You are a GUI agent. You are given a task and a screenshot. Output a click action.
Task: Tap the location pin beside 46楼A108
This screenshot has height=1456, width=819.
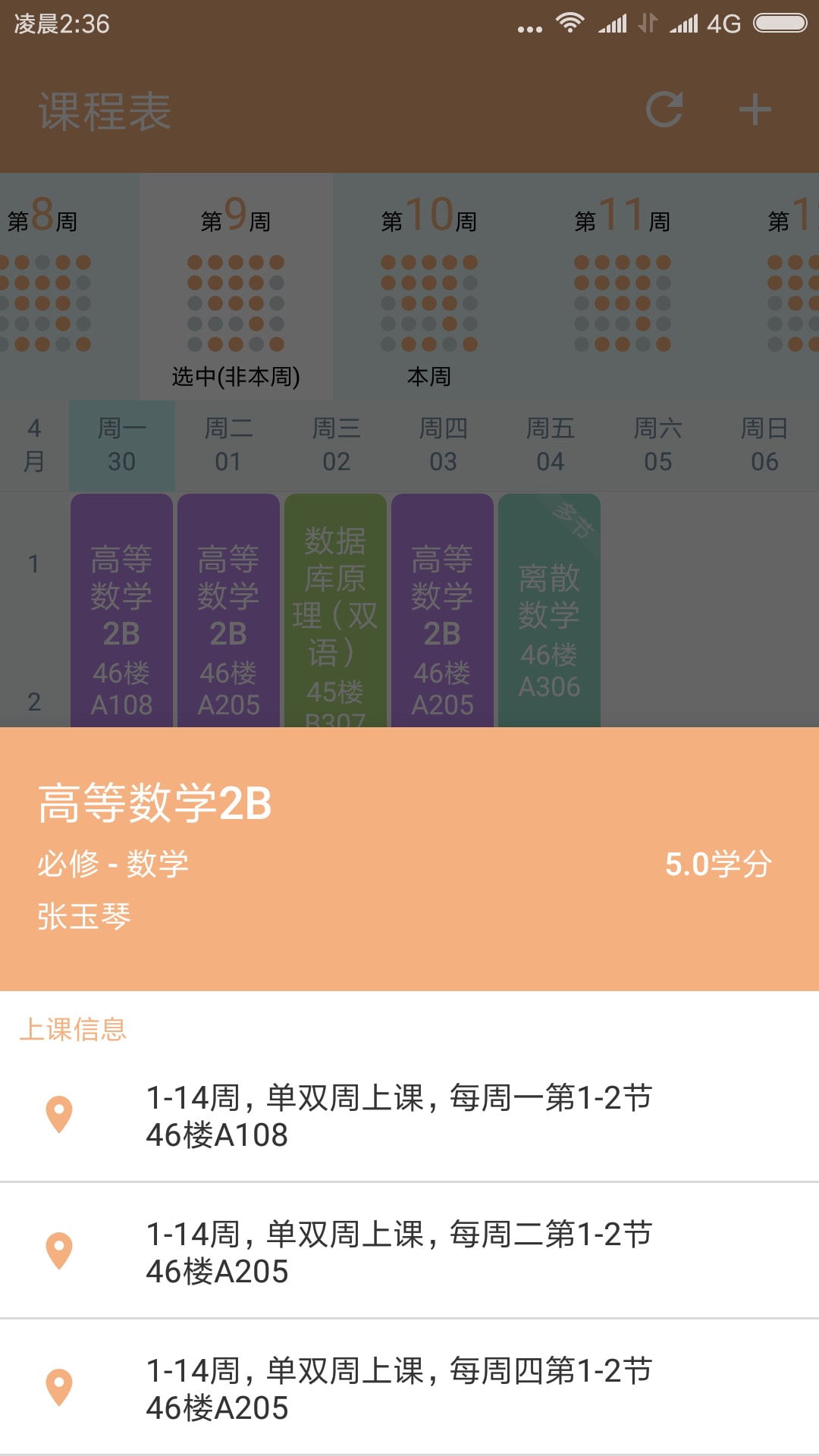[x=57, y=1112]
